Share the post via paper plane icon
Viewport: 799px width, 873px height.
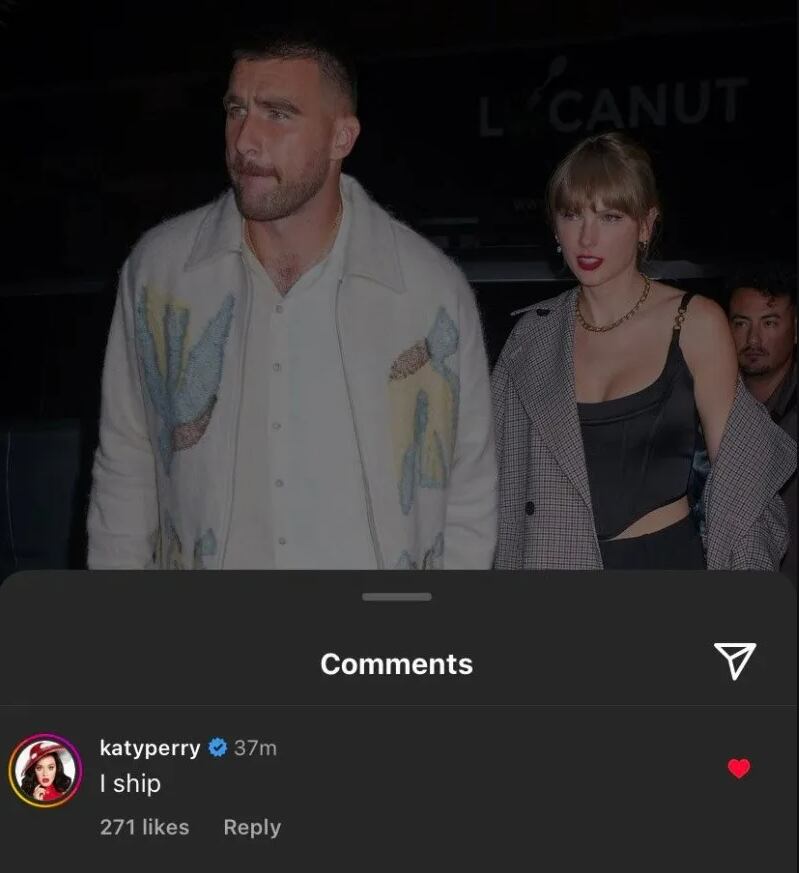pyautogui.click(x=734, y=661)
